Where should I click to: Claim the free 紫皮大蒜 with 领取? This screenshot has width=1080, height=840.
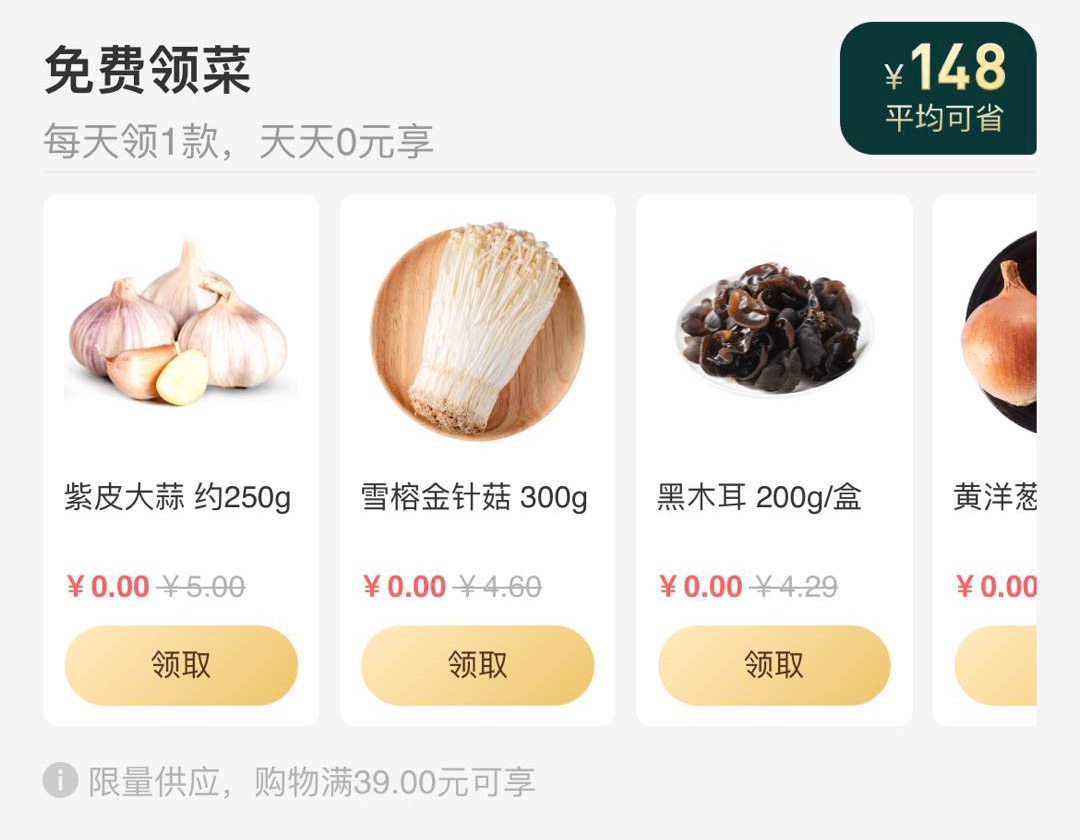181,665
